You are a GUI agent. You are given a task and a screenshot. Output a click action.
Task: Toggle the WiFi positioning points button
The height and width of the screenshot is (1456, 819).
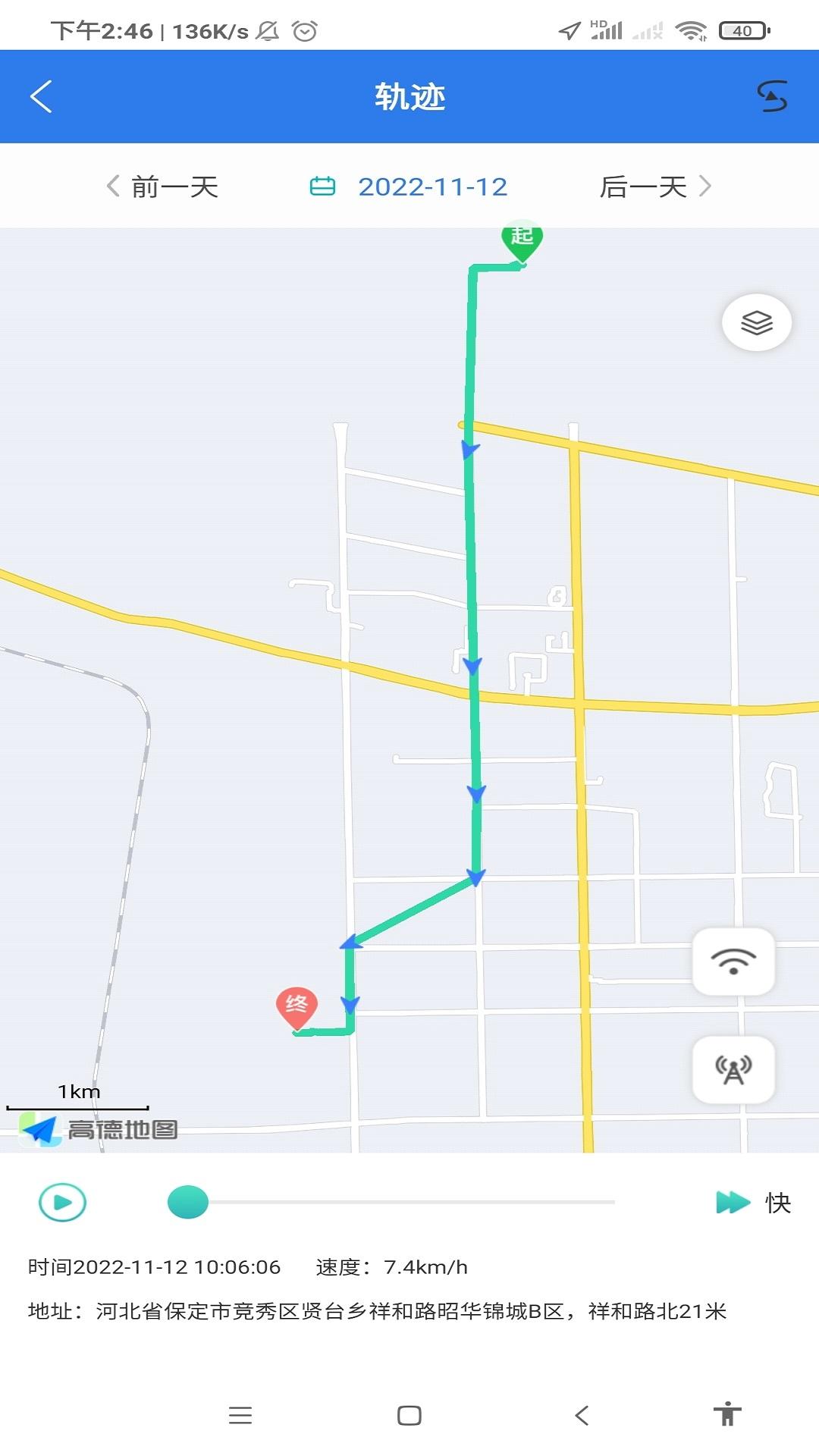pyautogui.click(x=733, y=962)
